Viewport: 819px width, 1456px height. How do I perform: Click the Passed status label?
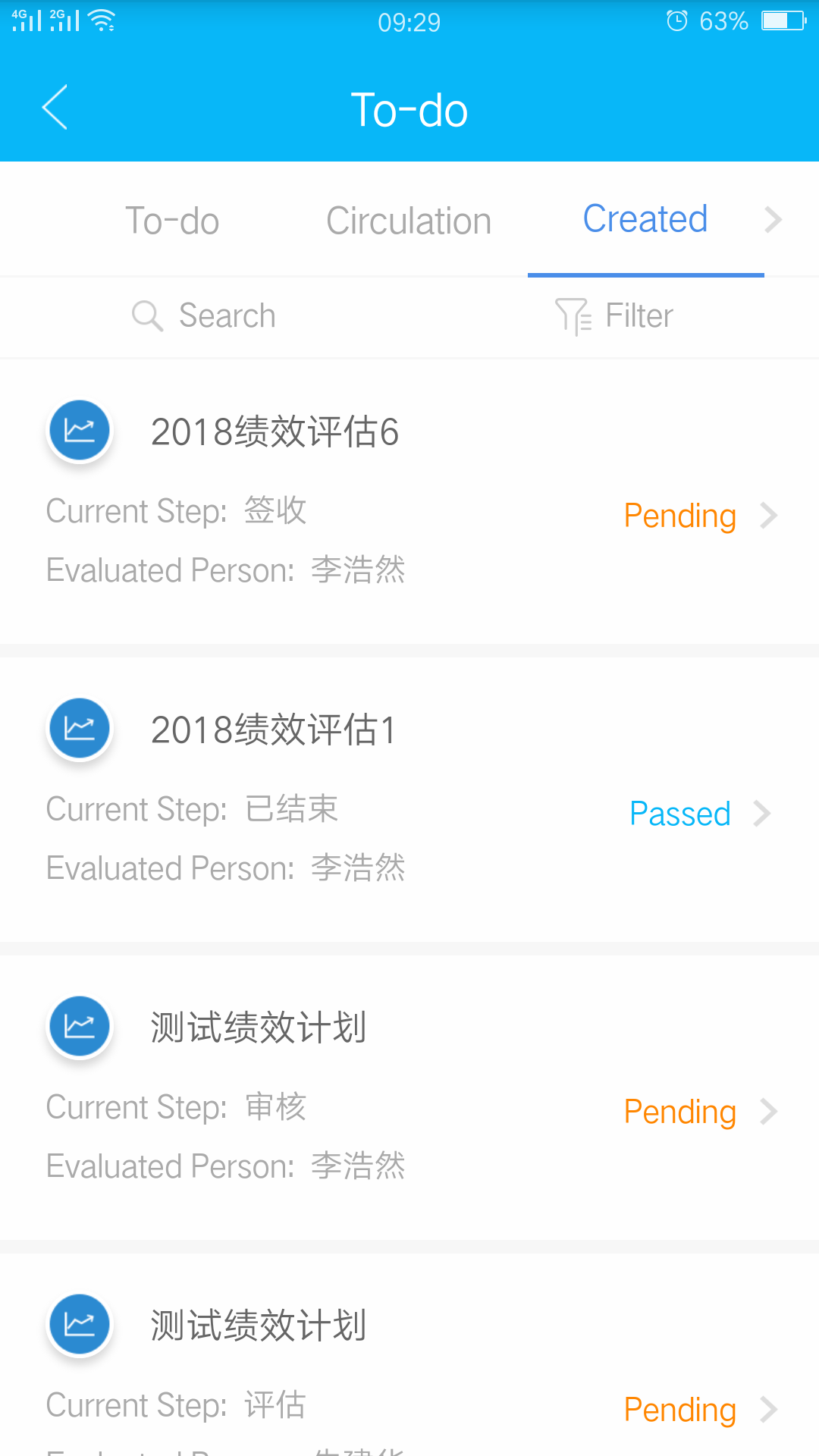tap(679, 813)
